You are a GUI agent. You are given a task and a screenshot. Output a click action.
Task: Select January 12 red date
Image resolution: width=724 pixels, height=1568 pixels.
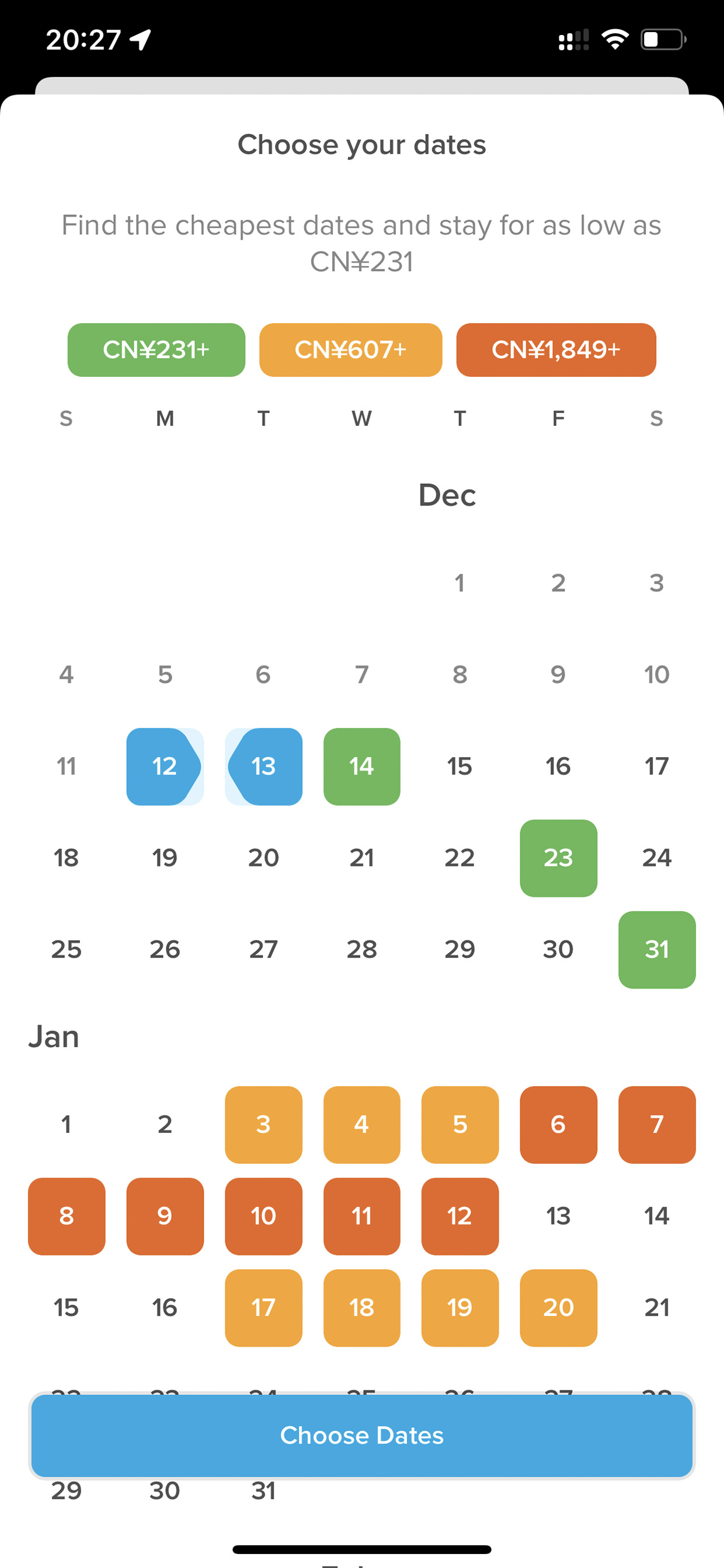460,1216
